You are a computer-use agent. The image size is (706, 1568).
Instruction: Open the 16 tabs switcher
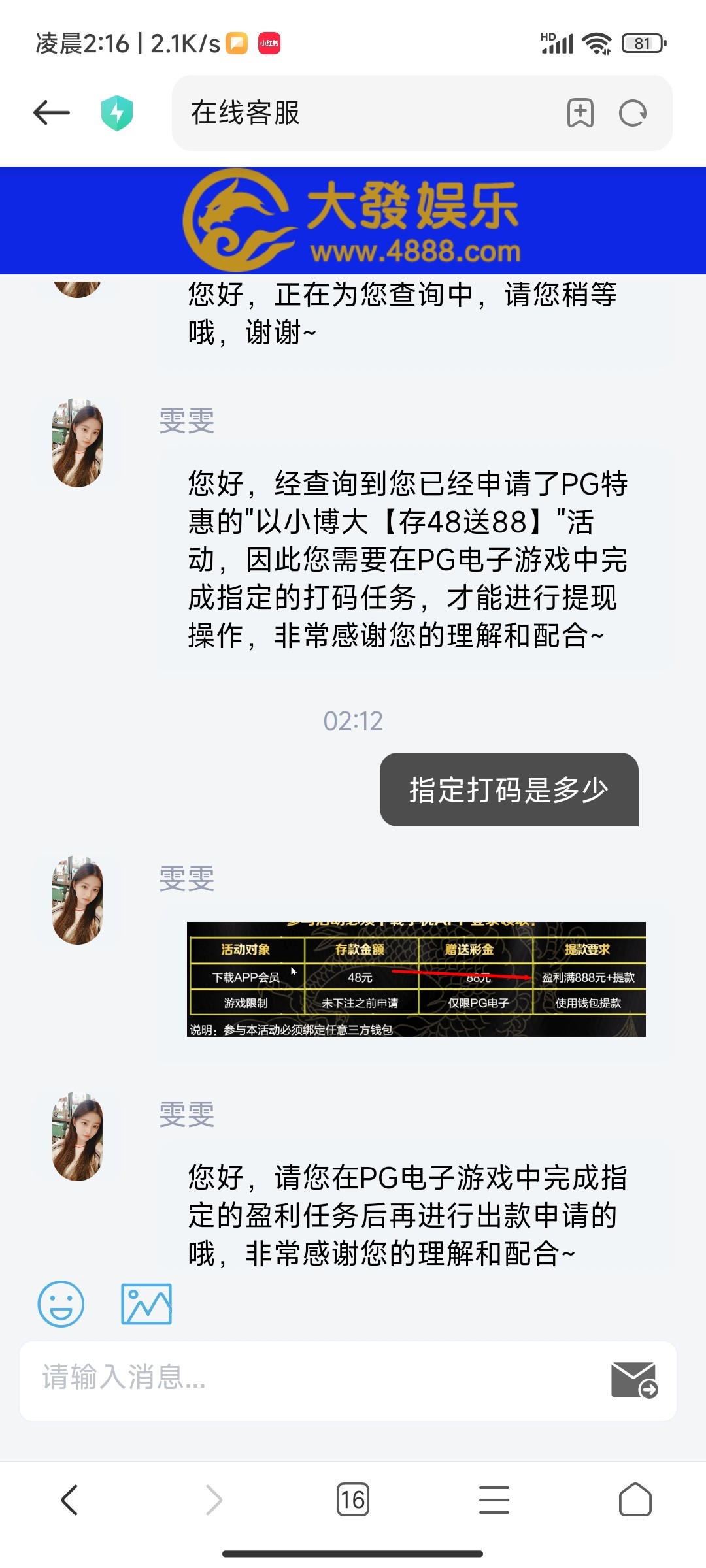(352, 1499)
